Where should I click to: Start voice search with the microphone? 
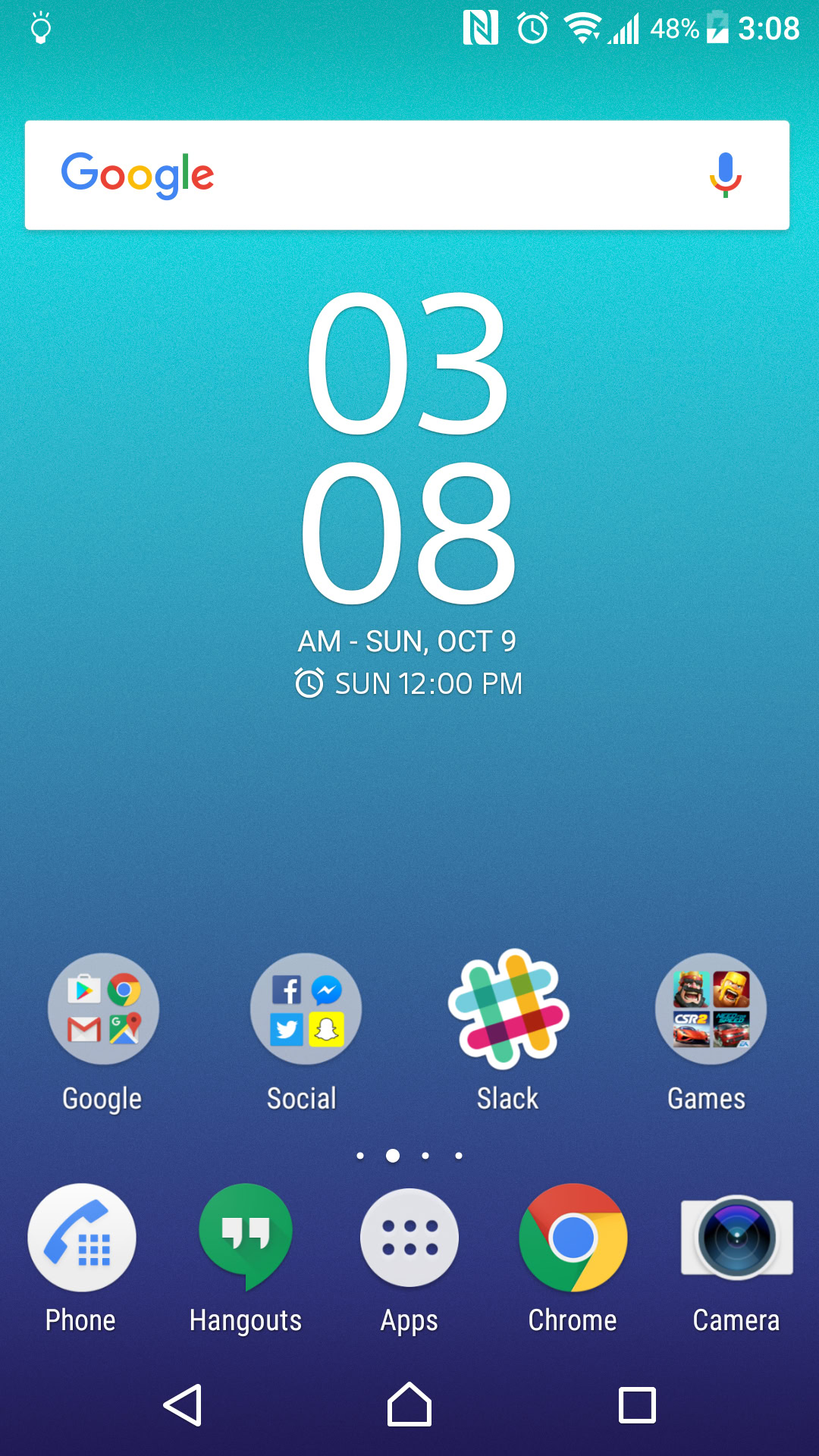tap(725, 175)
